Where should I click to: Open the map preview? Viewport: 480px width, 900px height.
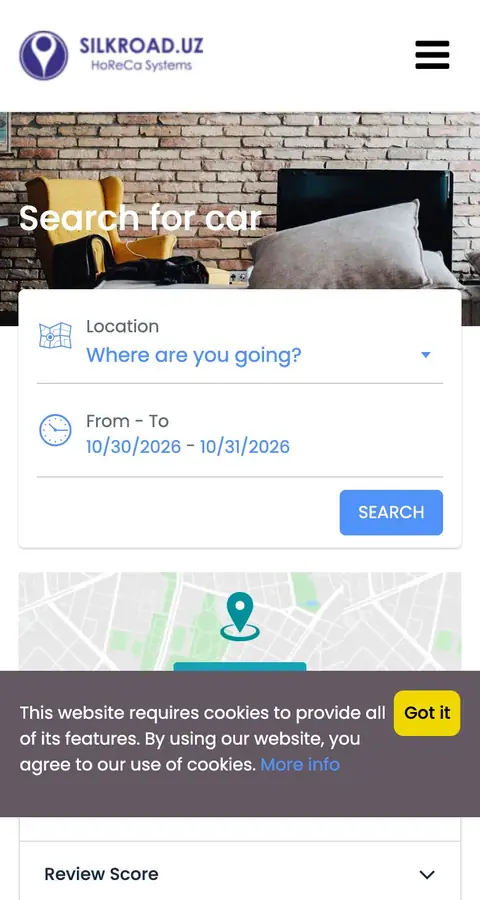pyautogui.click(x=240, y=622)
